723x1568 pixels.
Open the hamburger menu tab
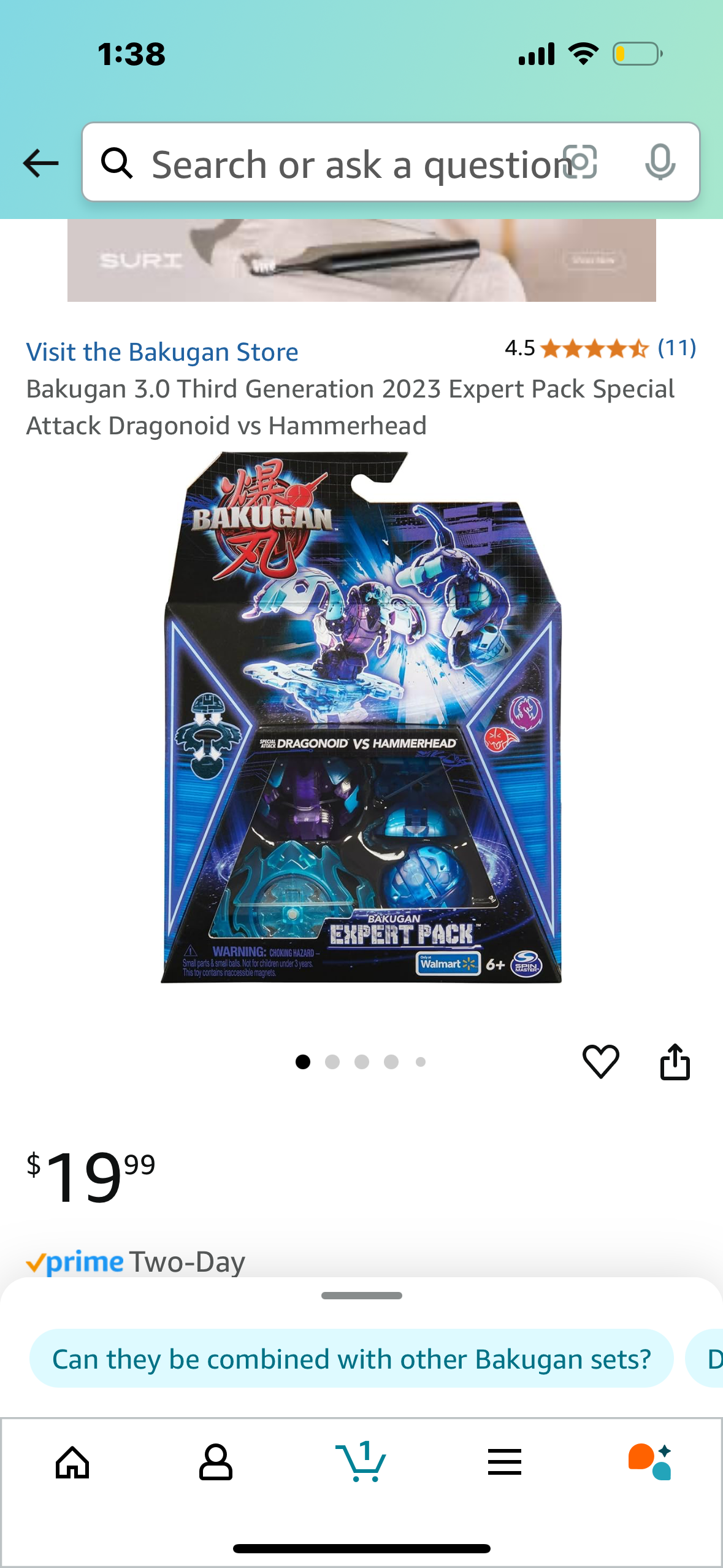pyautogui.click(x=505, y=1462)
